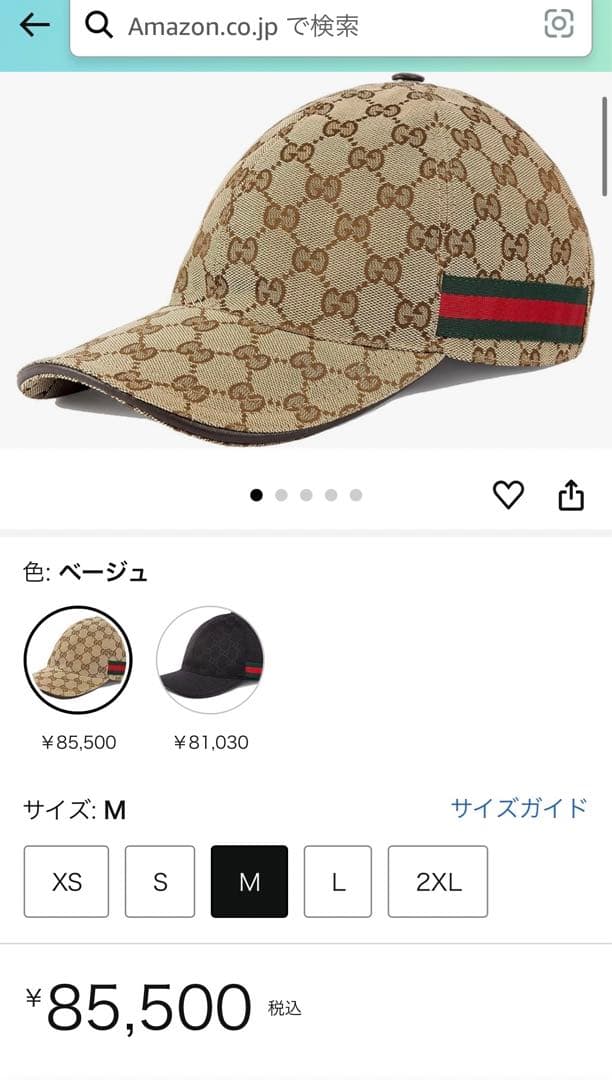Open the サイズガイド link
This screenshot has height=1080, width=612.
pyautogui.click(x=518, y=808)
